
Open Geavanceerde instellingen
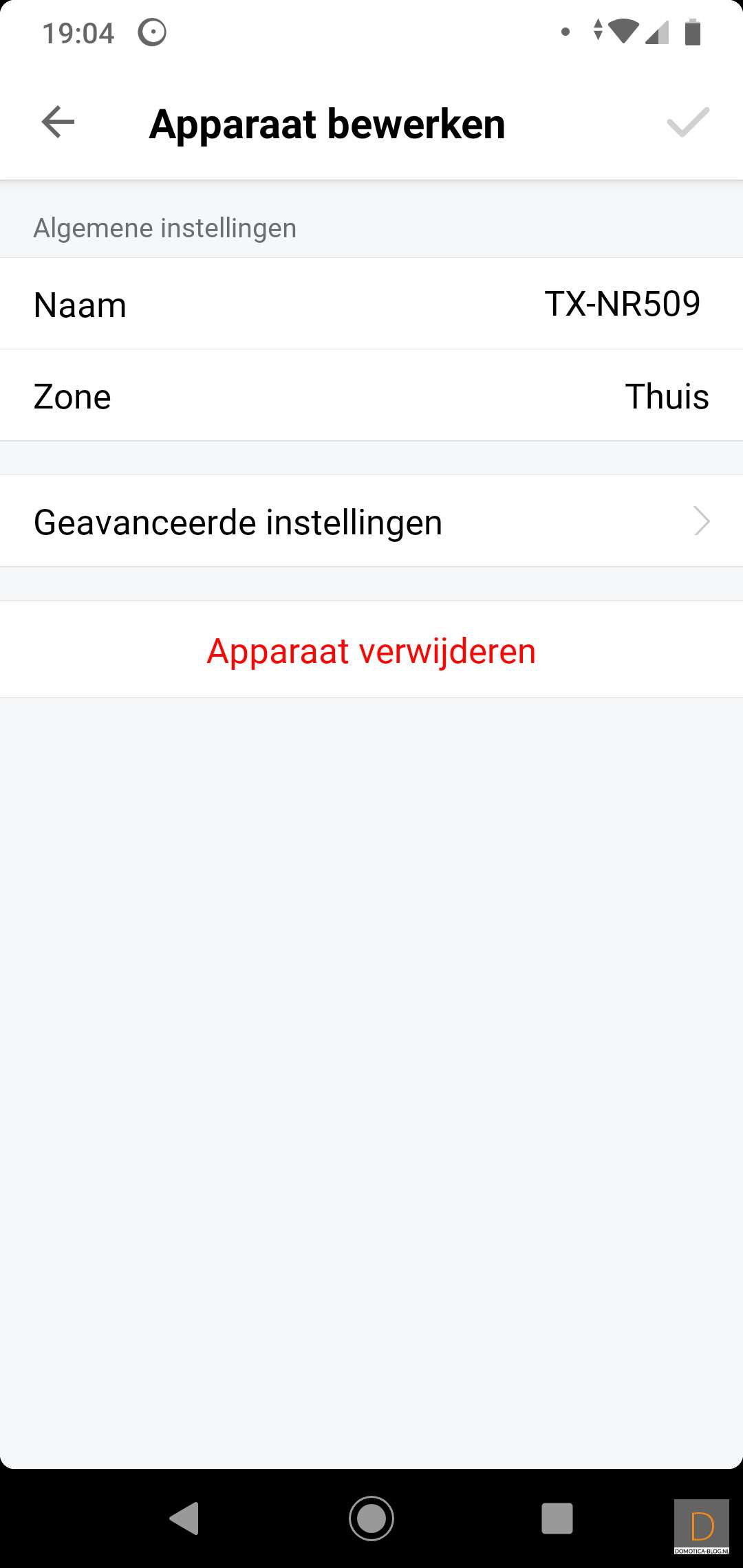[371, 521]
